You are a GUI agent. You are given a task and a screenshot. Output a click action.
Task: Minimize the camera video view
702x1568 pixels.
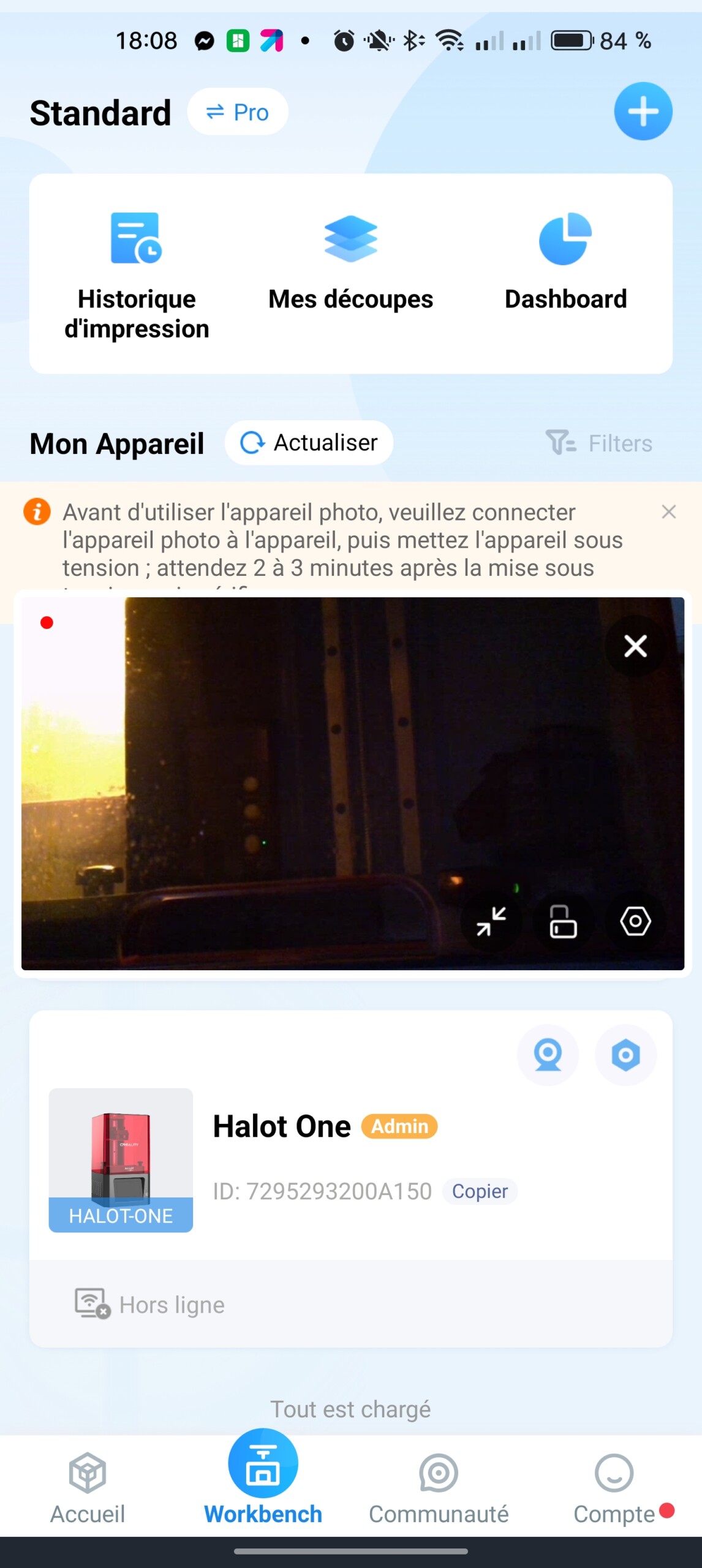pyautogui.click(x=491, y=921)
